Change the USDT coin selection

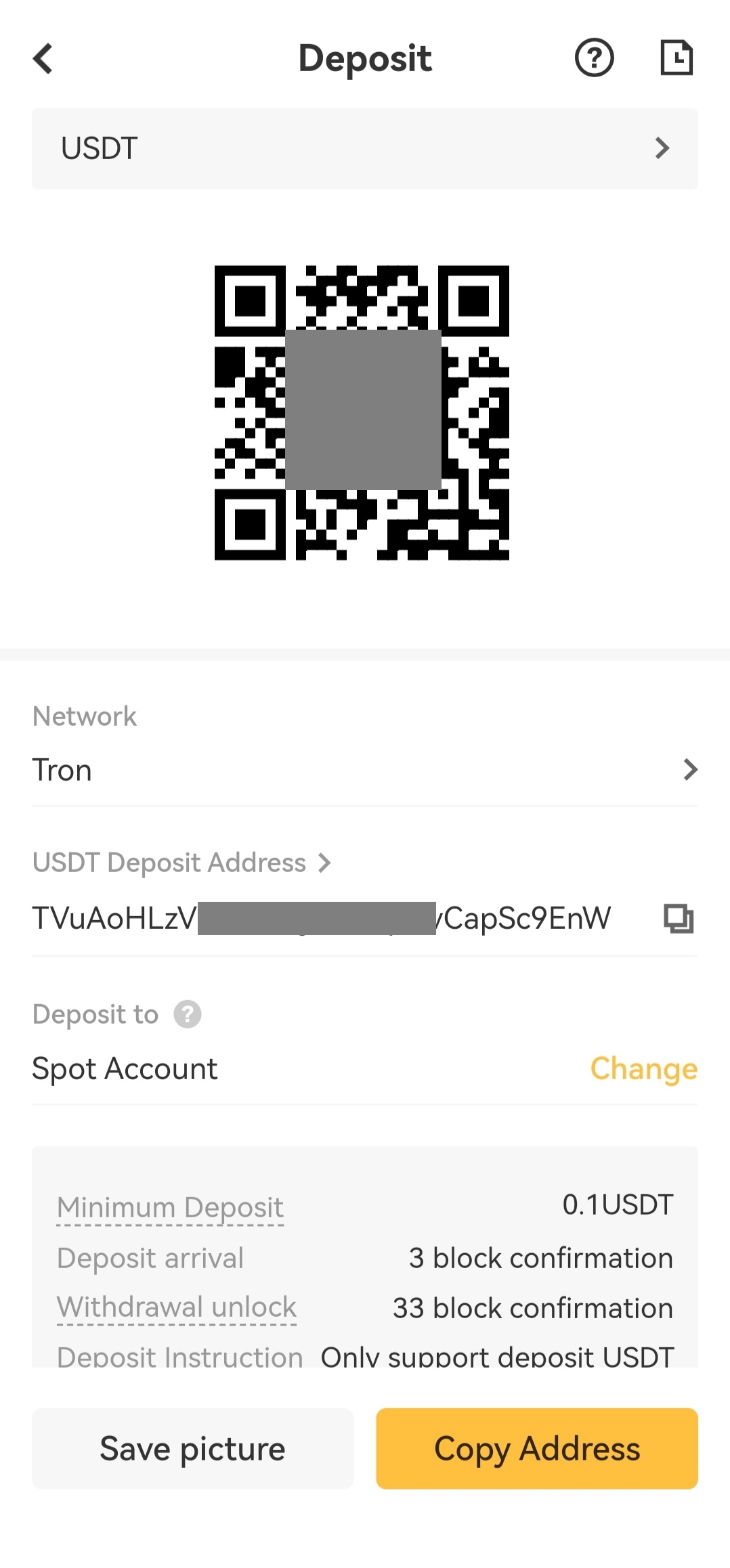364,148
